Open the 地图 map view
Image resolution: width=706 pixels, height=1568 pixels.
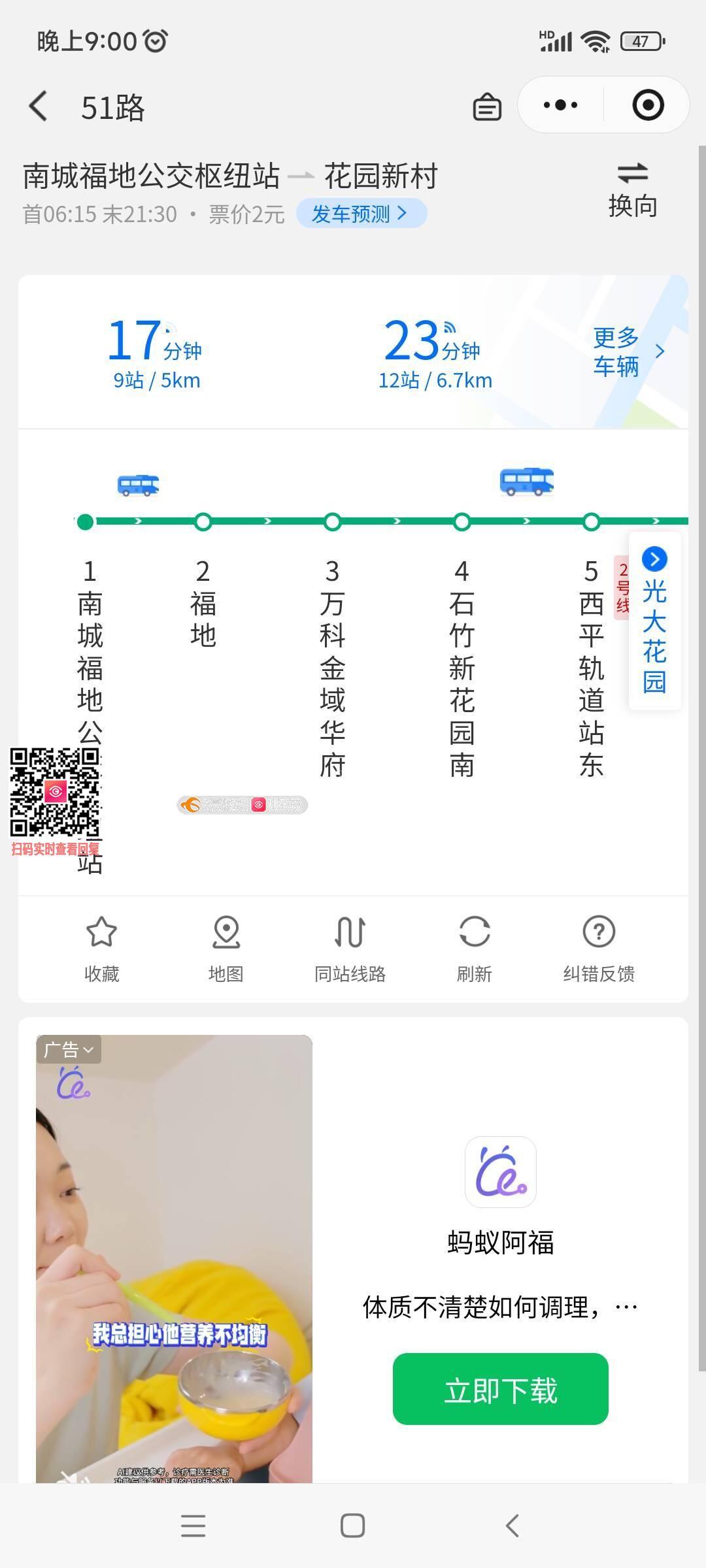226,948
